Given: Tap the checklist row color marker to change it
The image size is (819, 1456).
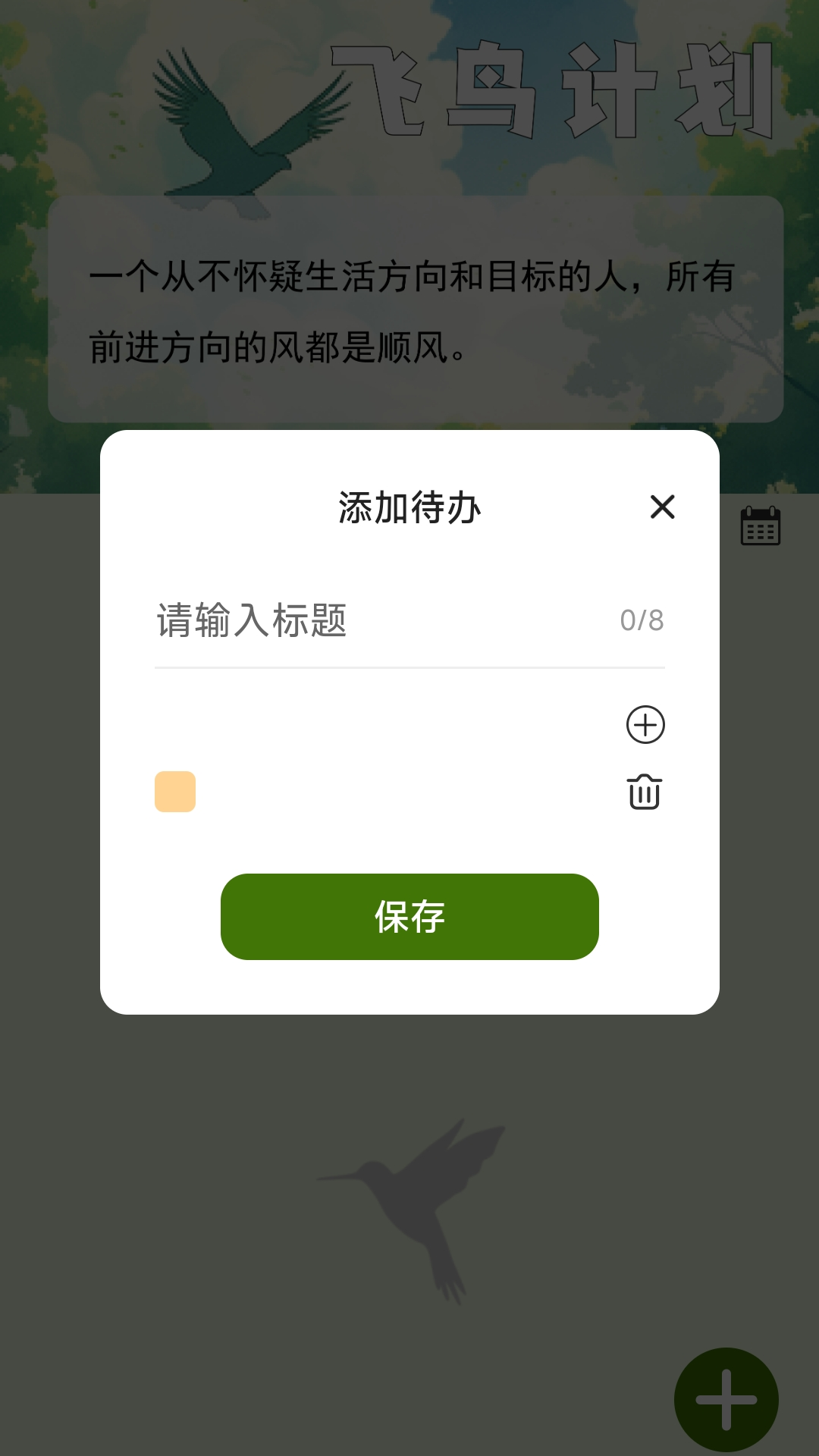Looking at the screenshot, I should pyautogui.click(x=174, y=792).
